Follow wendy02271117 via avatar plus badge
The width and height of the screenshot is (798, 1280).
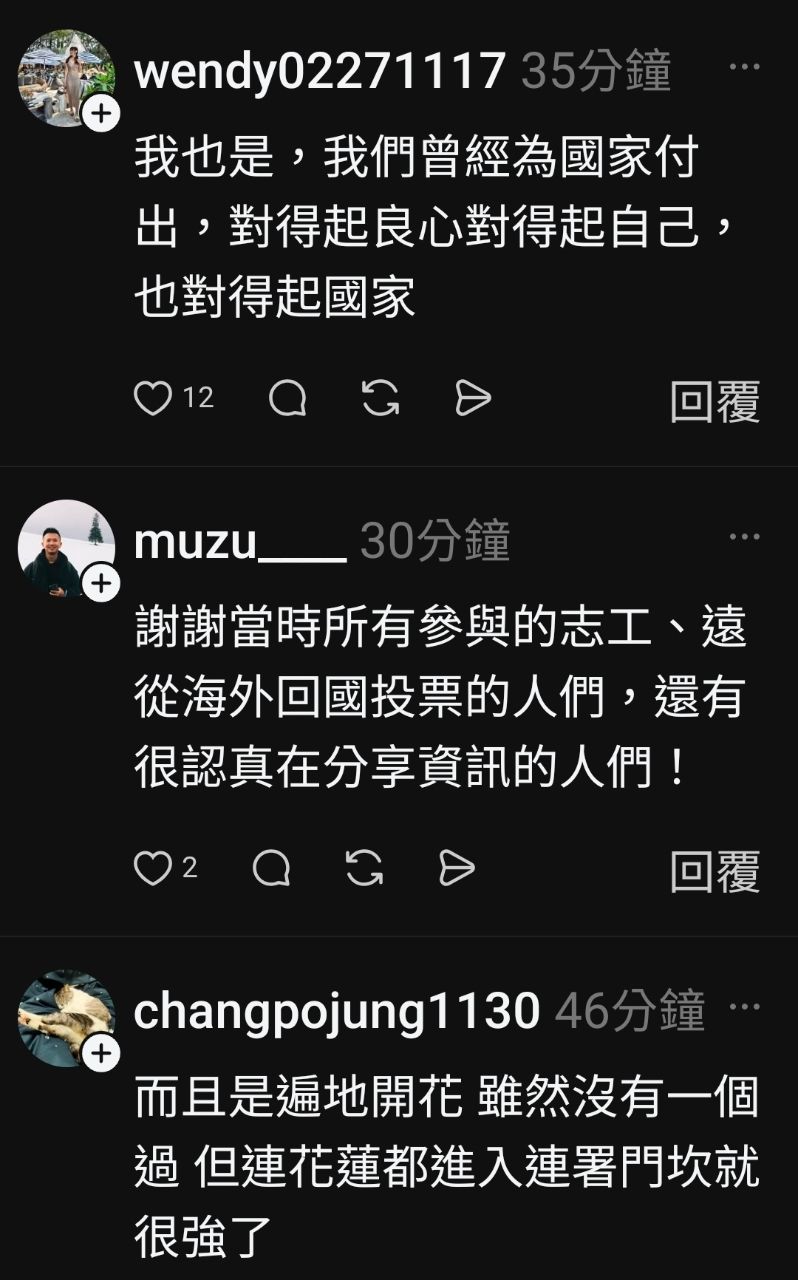coord(100,115)
